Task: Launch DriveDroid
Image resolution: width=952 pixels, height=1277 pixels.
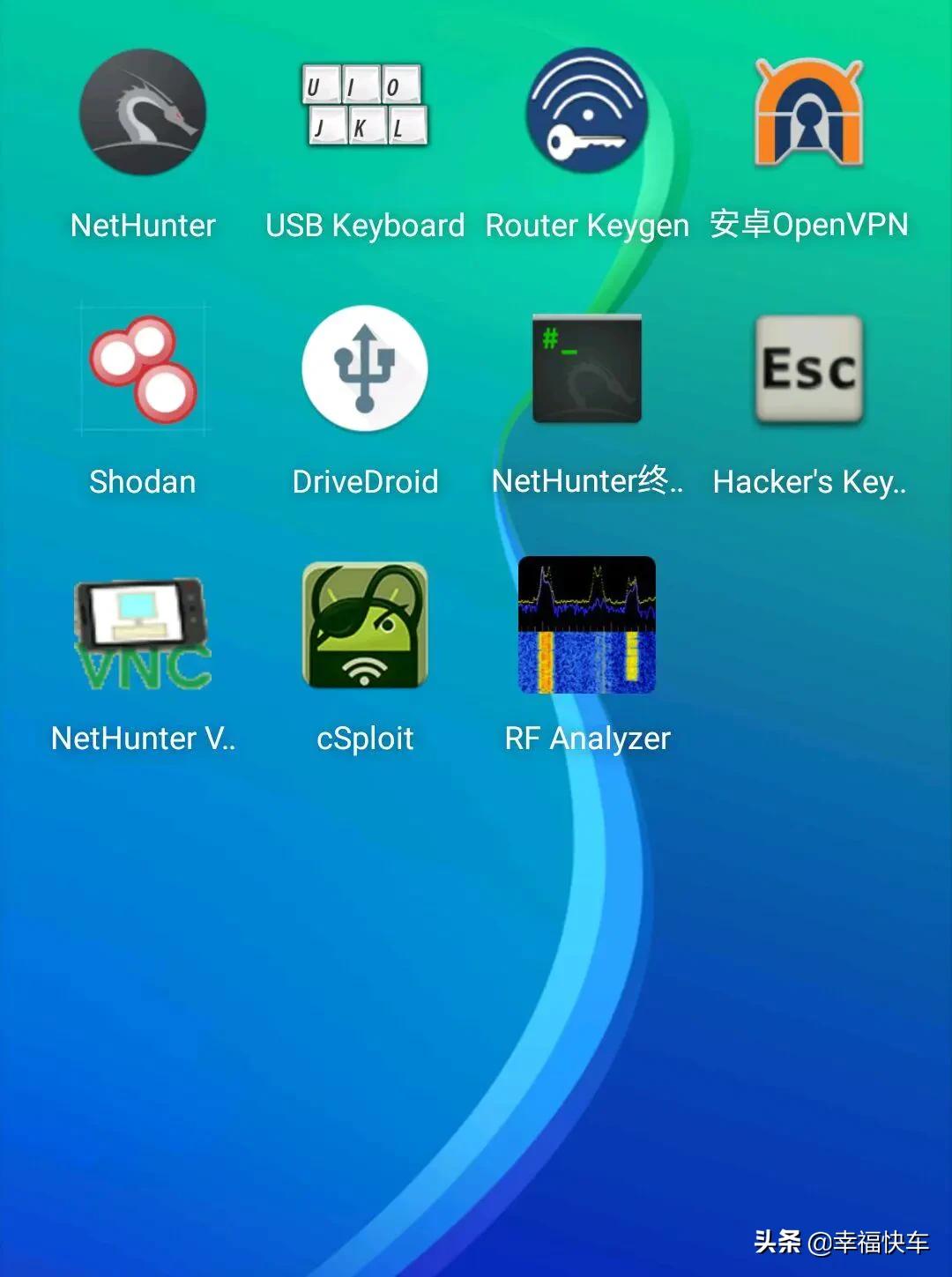Action: tap(366, 368)
